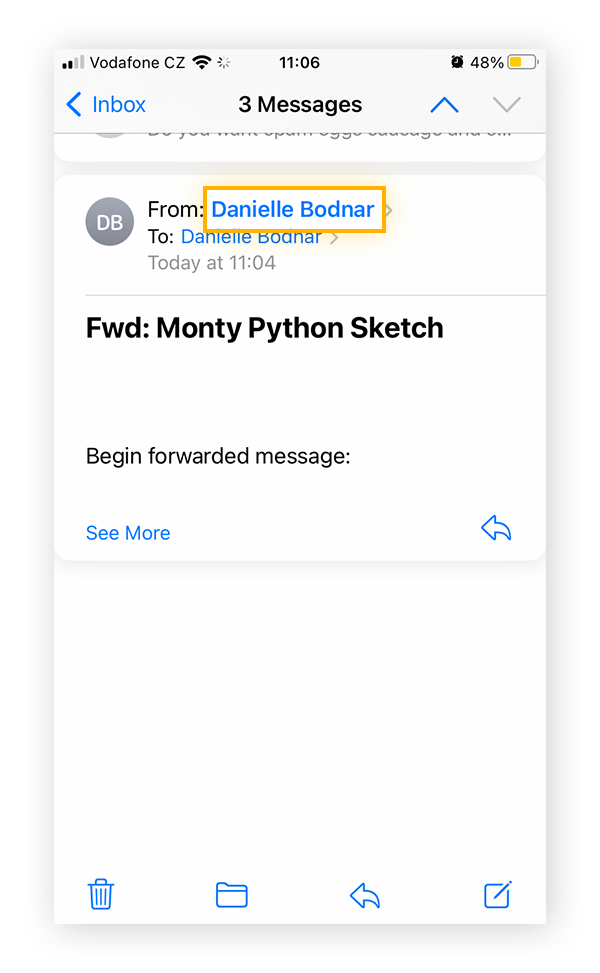Move message to a folder
This screenshot has height=973, width=600.
pyautogui.click(x=232, y=894)
